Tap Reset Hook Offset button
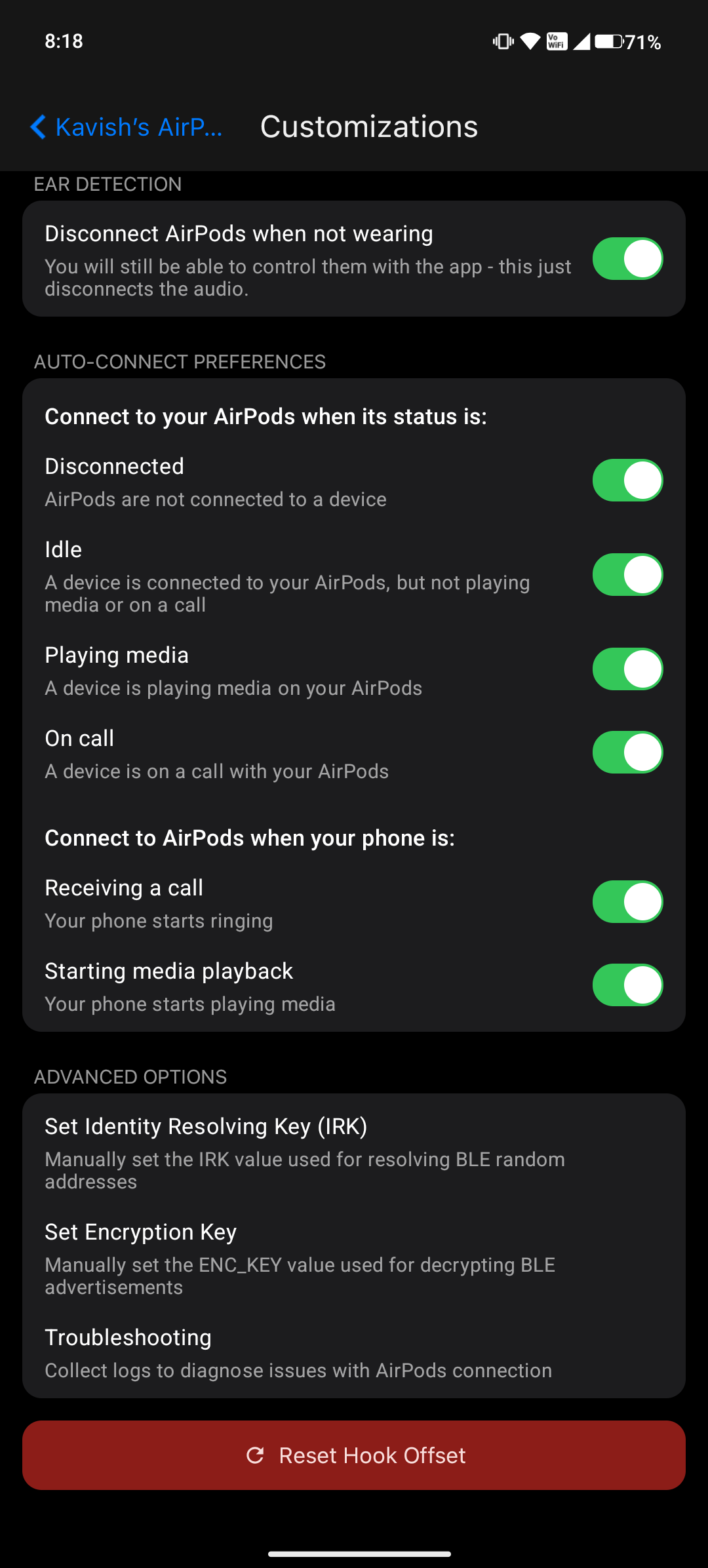 point(354,1455)
